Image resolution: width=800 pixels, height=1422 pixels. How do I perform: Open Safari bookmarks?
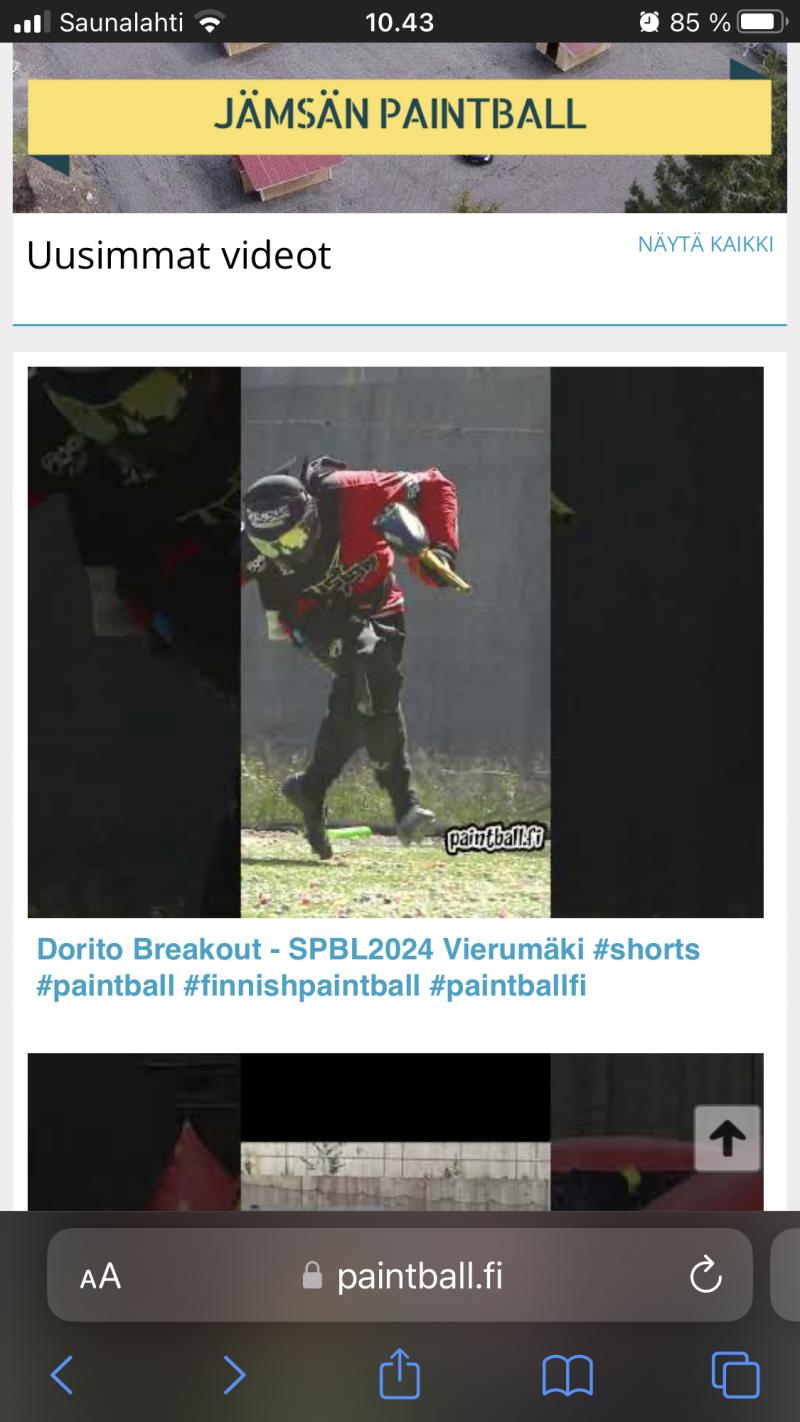(567, 1375)
